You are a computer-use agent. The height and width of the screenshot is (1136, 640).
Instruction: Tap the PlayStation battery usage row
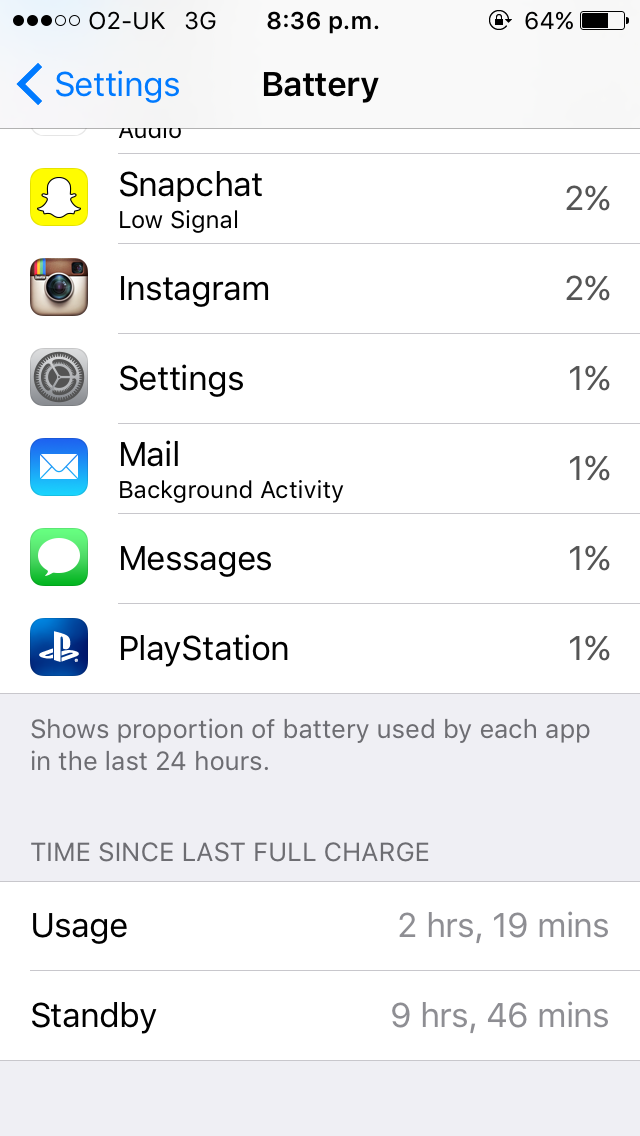coord(320,648)
